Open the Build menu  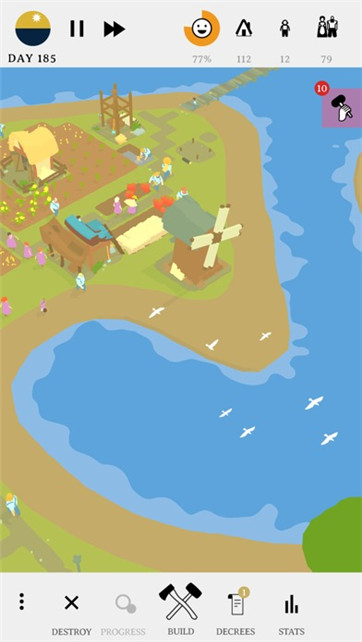click(181, 609)
